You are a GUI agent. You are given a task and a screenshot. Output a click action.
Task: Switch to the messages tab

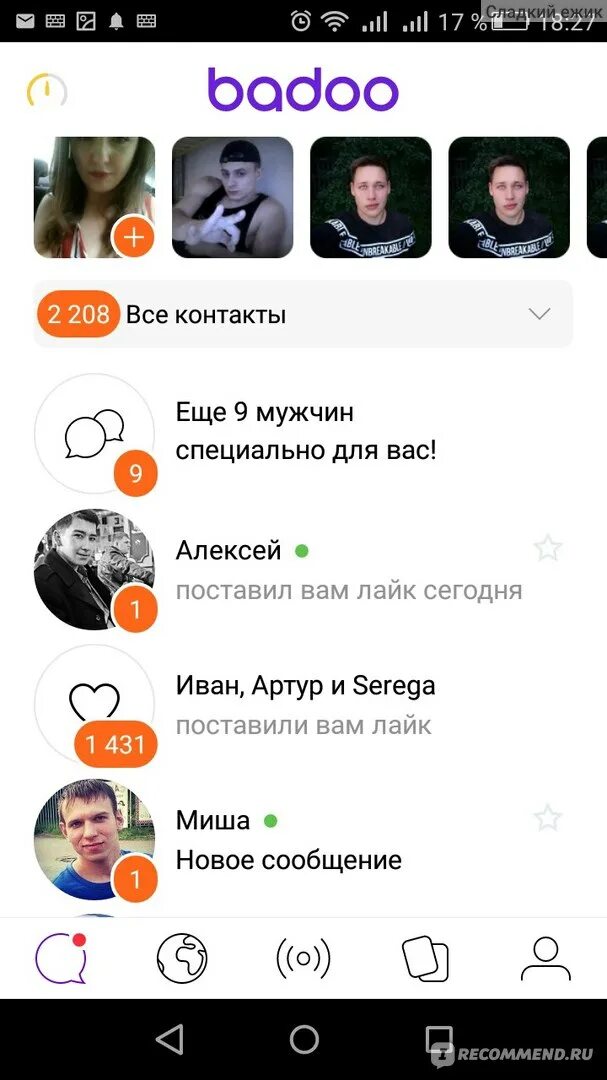coord(61,958)
